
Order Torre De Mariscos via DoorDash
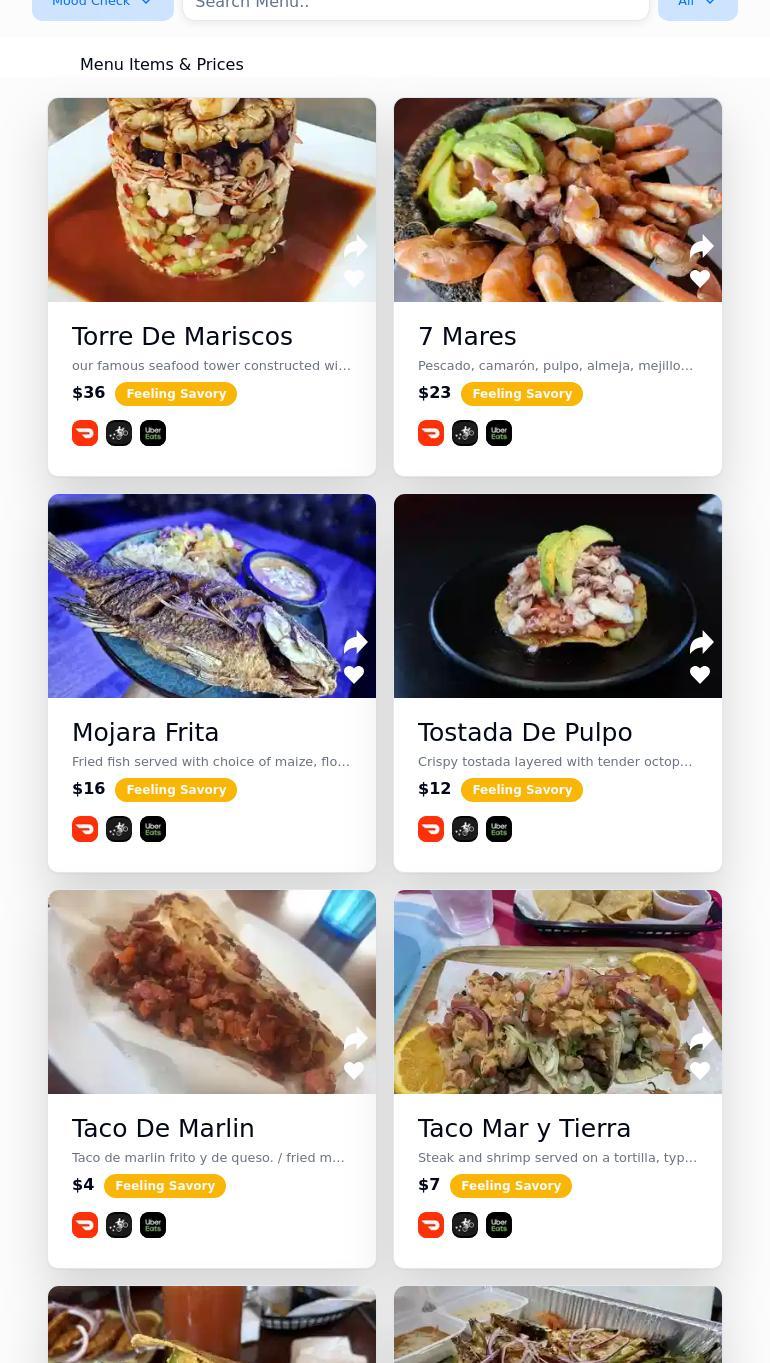pos(85,433)
